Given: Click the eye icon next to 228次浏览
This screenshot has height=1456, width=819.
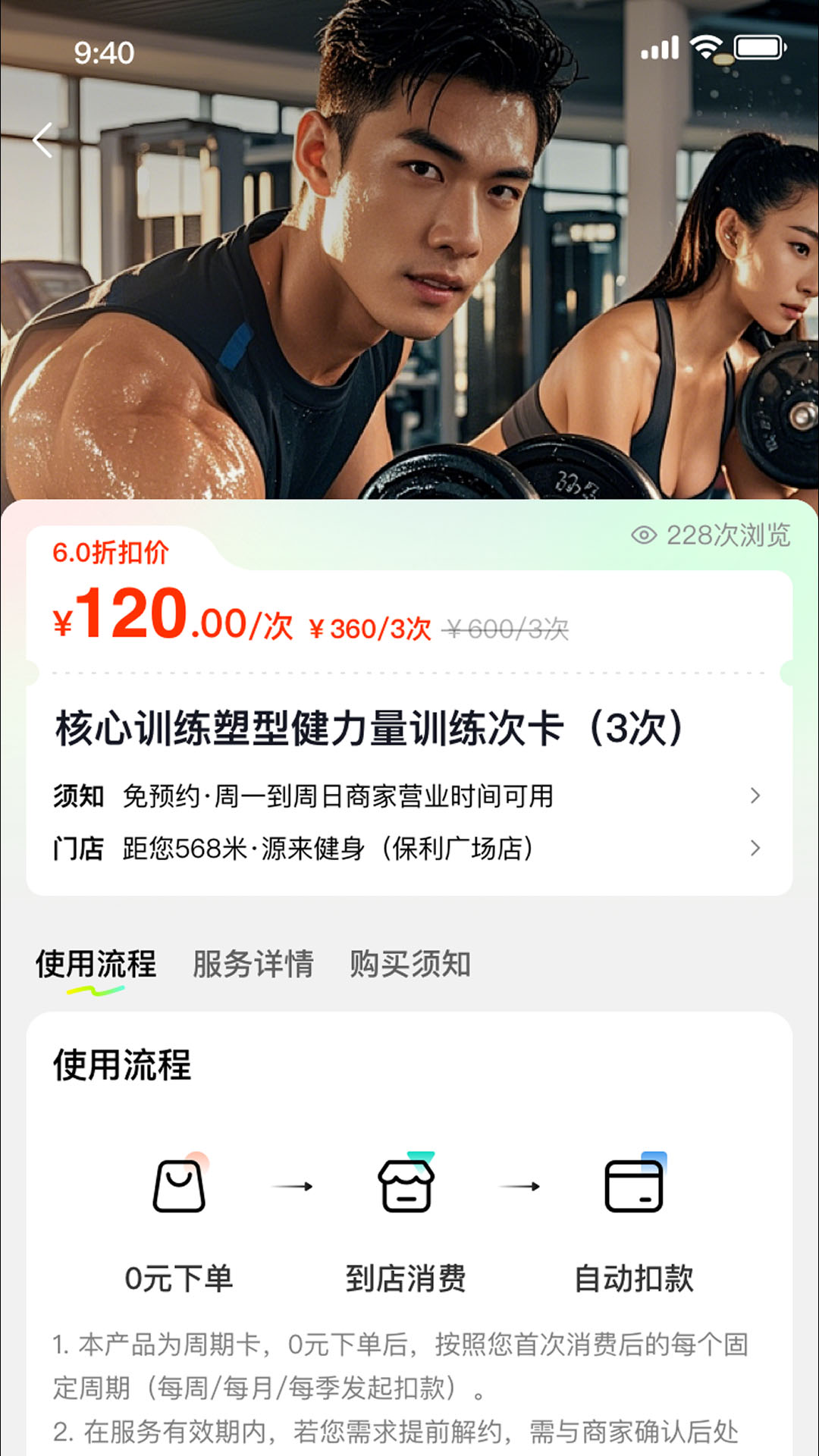Looking at the screenshot, I should [x=644, y=535].
